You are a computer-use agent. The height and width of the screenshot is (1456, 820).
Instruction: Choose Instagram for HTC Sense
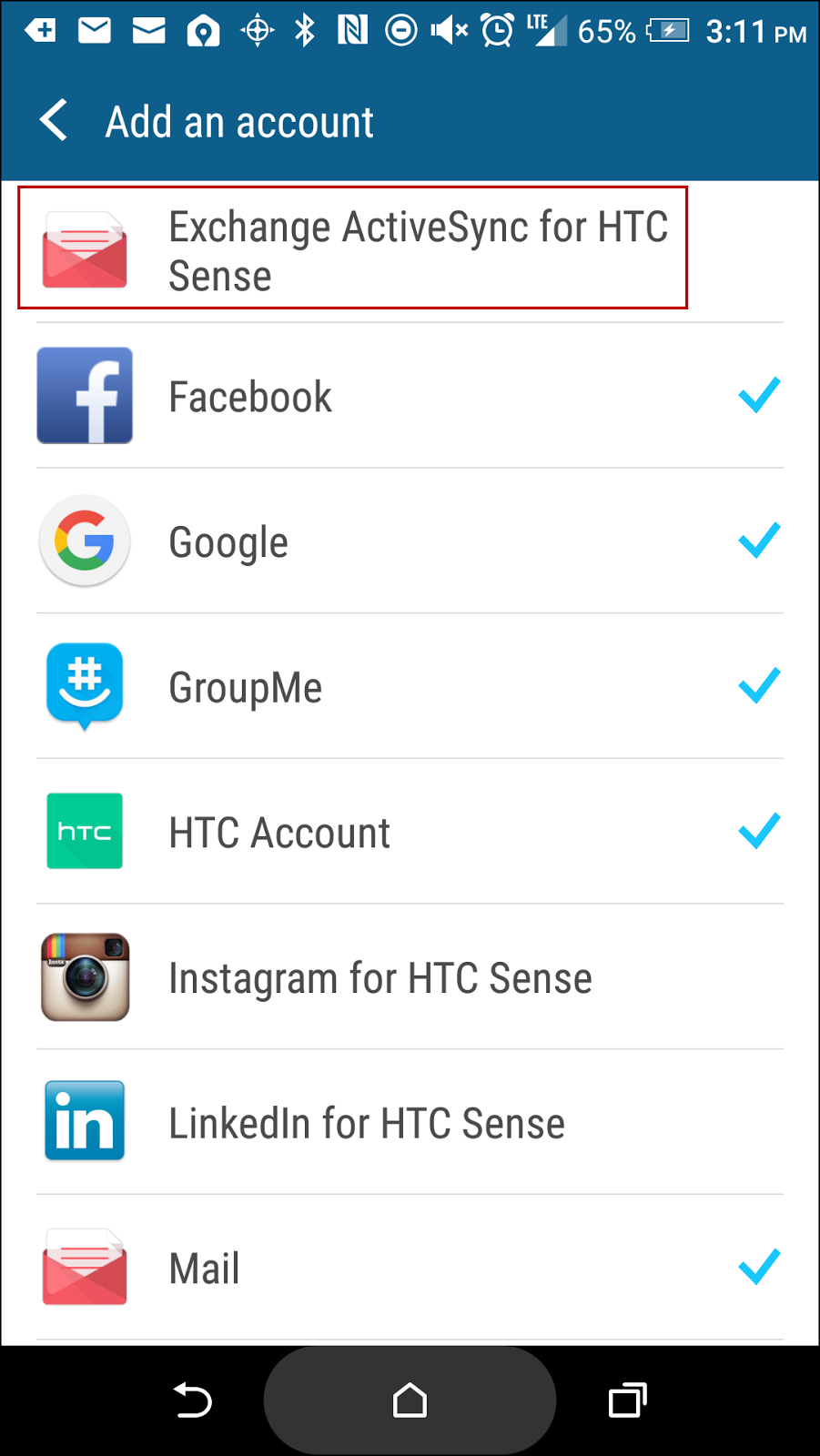click(x=410, y=977)
